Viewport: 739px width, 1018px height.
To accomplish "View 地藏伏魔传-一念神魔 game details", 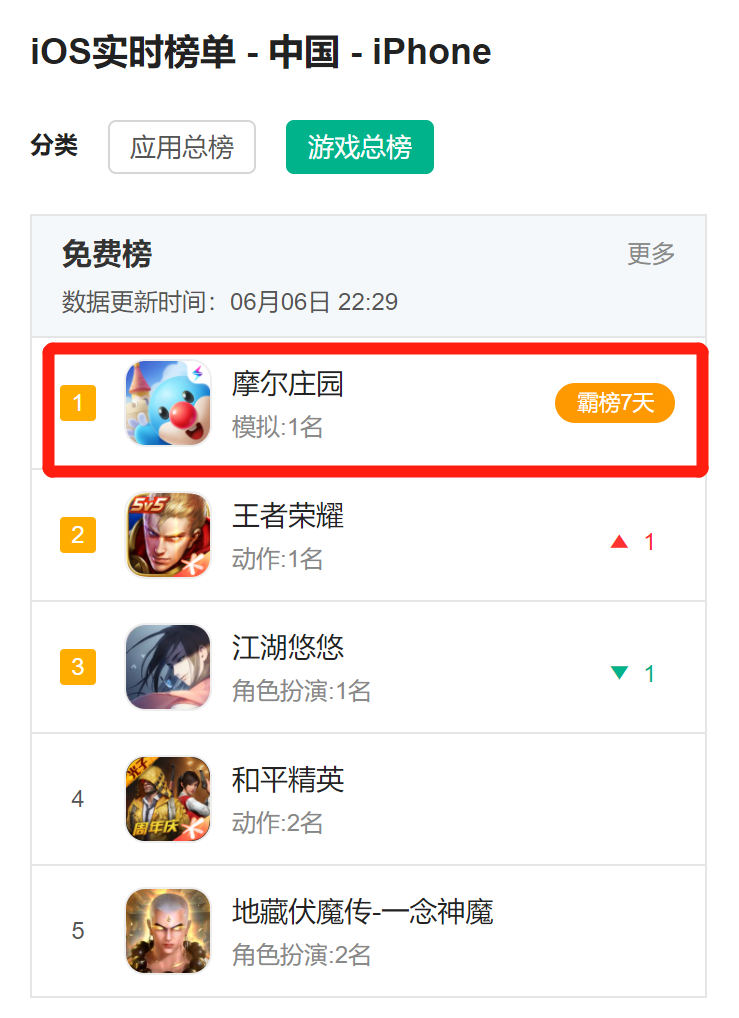I will pyautogui.click(x=362, y=912).
